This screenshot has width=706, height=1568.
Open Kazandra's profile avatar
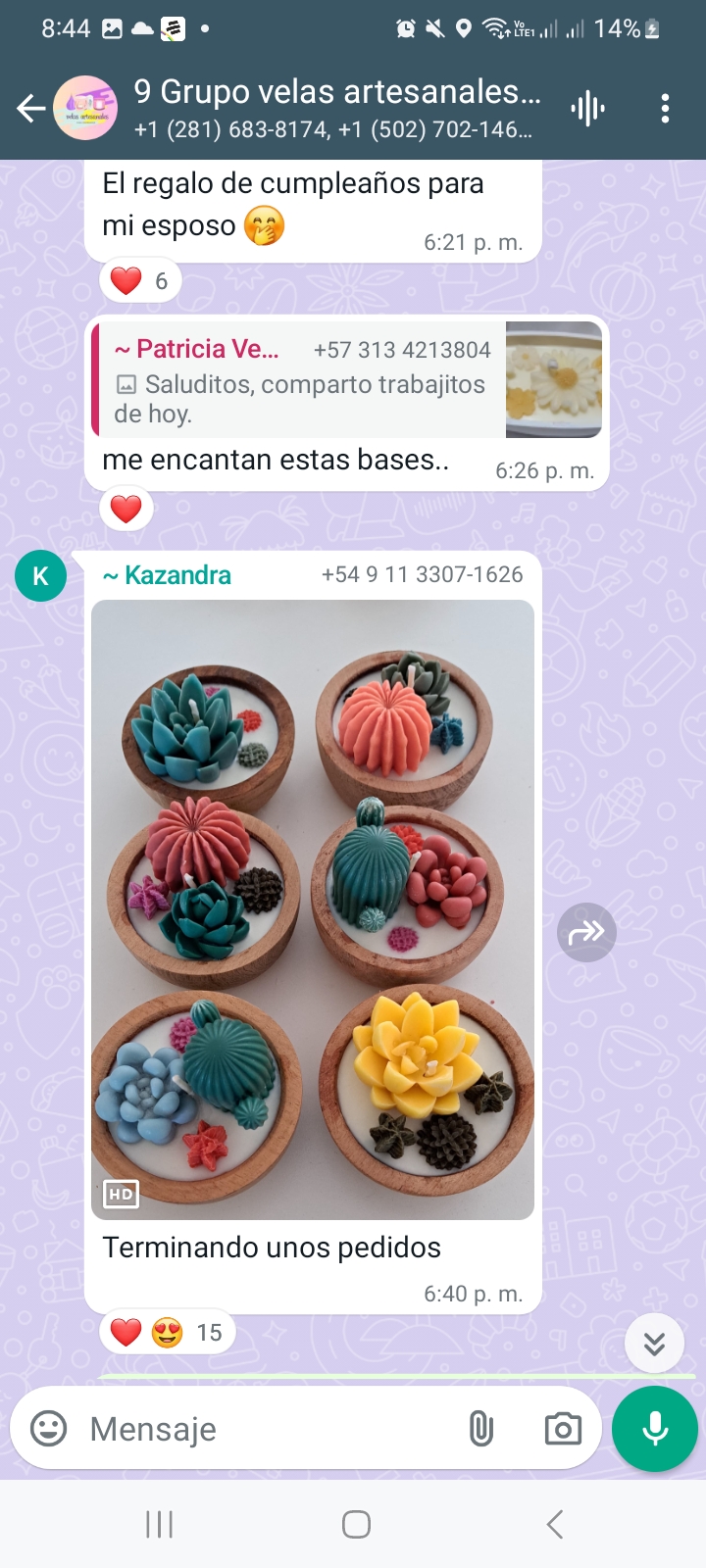(40, 576)
